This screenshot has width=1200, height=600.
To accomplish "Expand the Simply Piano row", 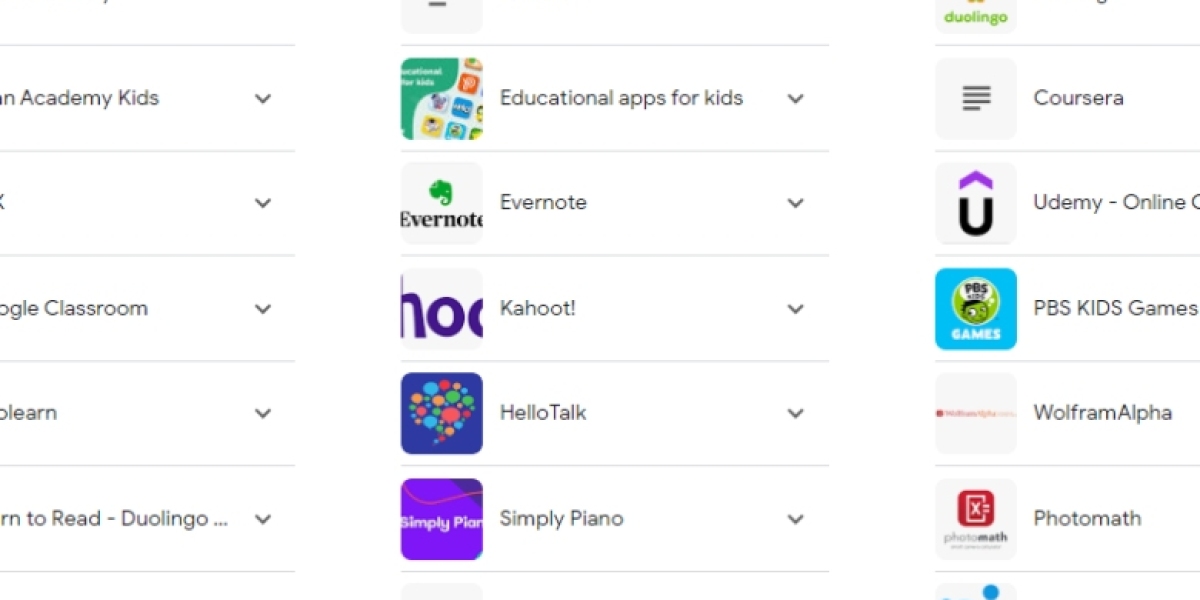I will pyautogui.click(x=795, y=519).
